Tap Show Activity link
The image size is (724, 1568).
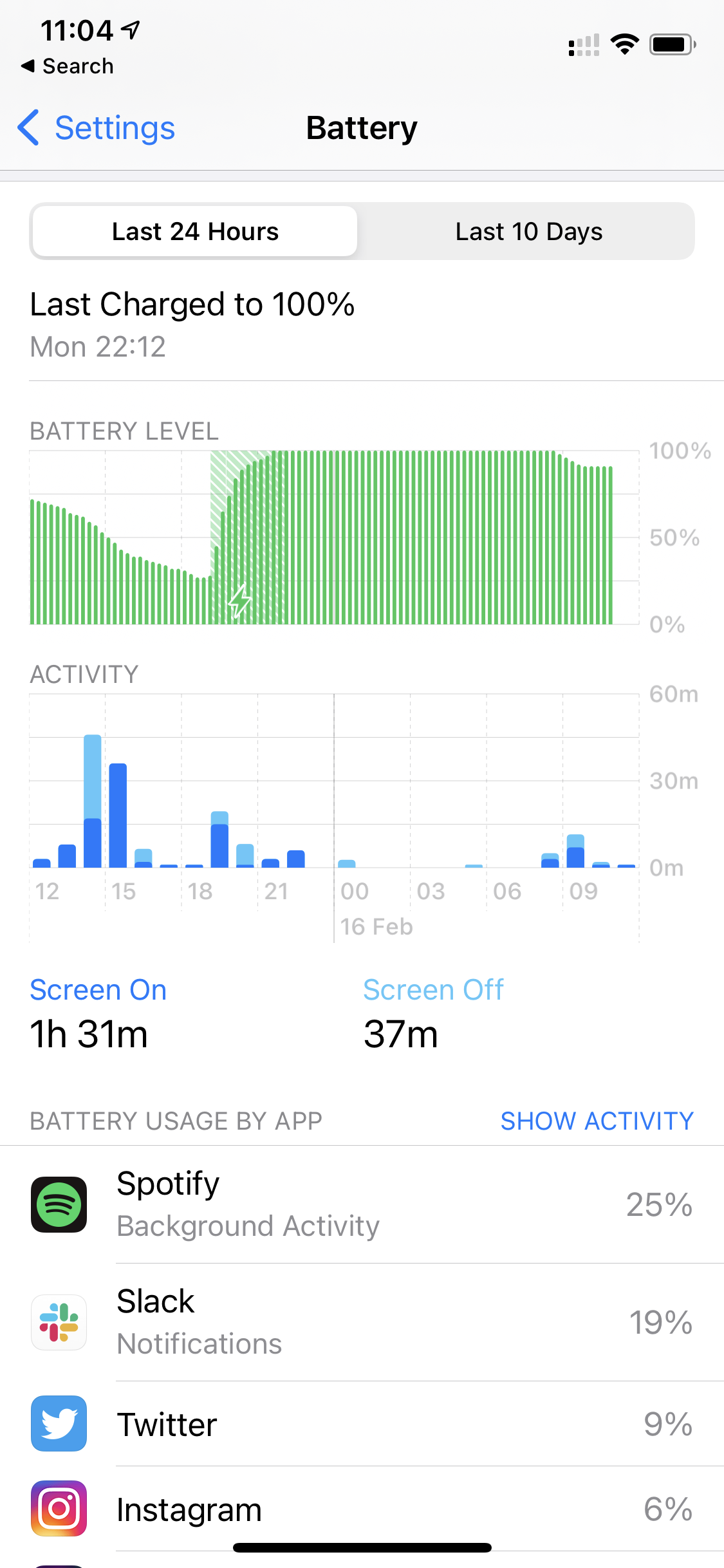click(x=597, y=1121)
